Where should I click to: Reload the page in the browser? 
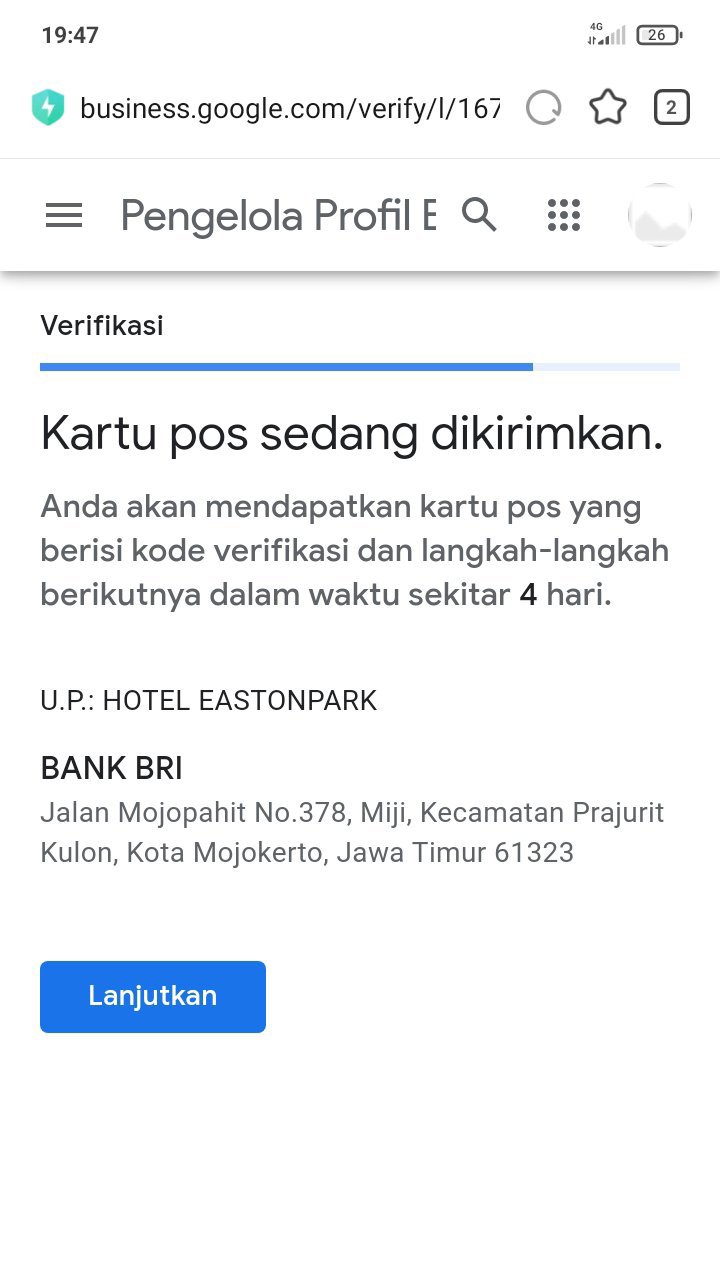544,108
